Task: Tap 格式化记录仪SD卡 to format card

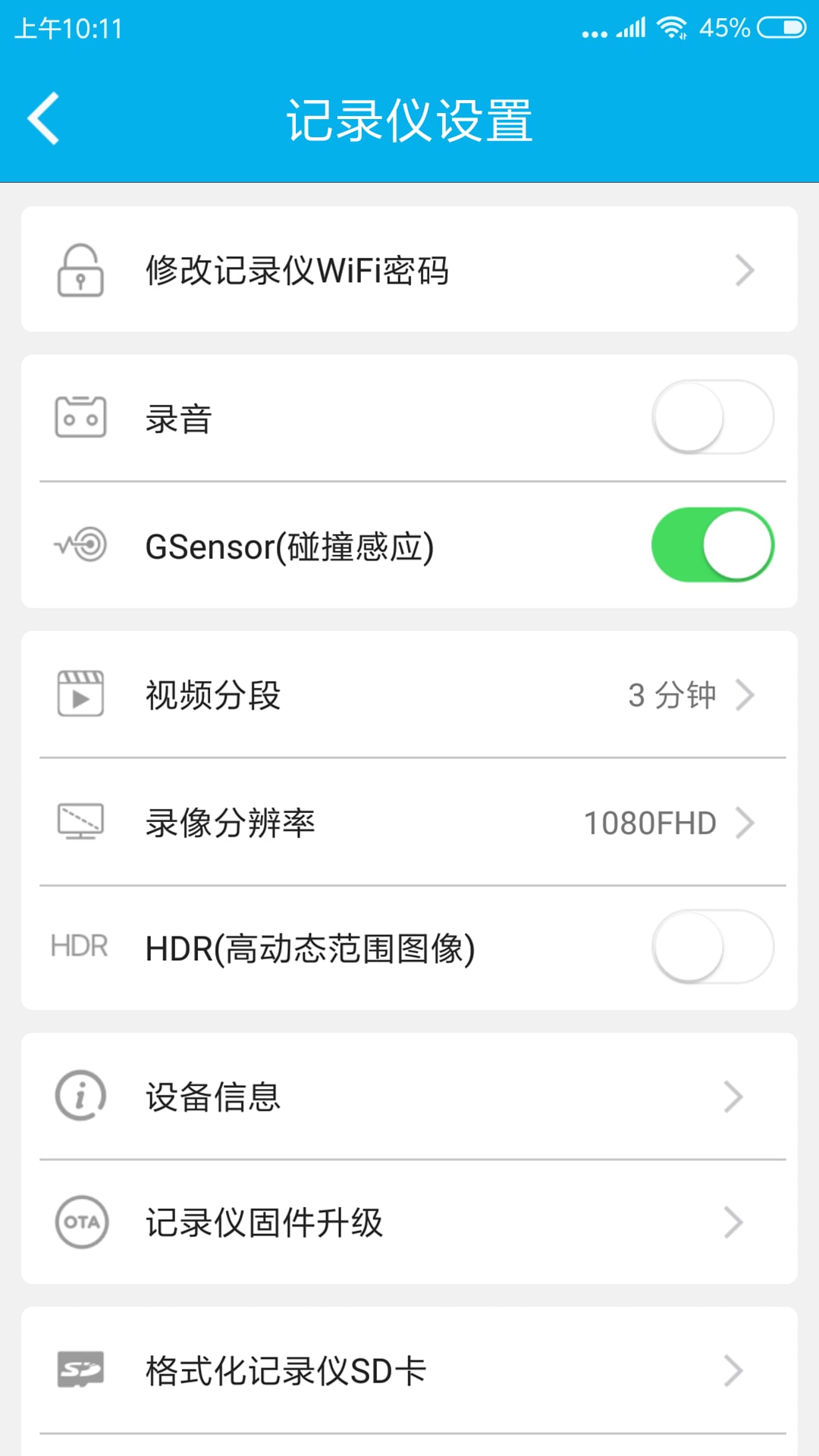Action: pyautogui.click(x=409, y=1370)
